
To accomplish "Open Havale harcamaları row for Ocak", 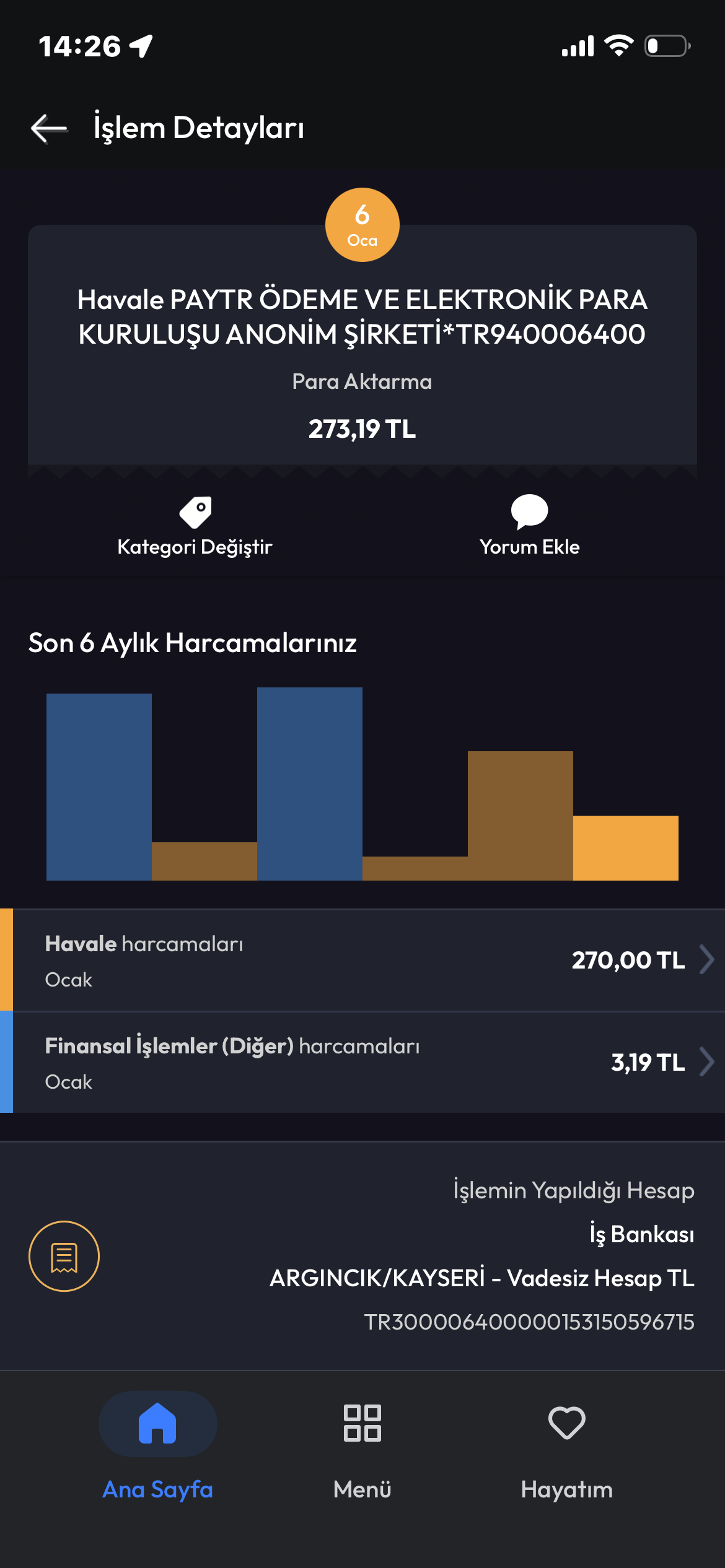I will (362, 960).
